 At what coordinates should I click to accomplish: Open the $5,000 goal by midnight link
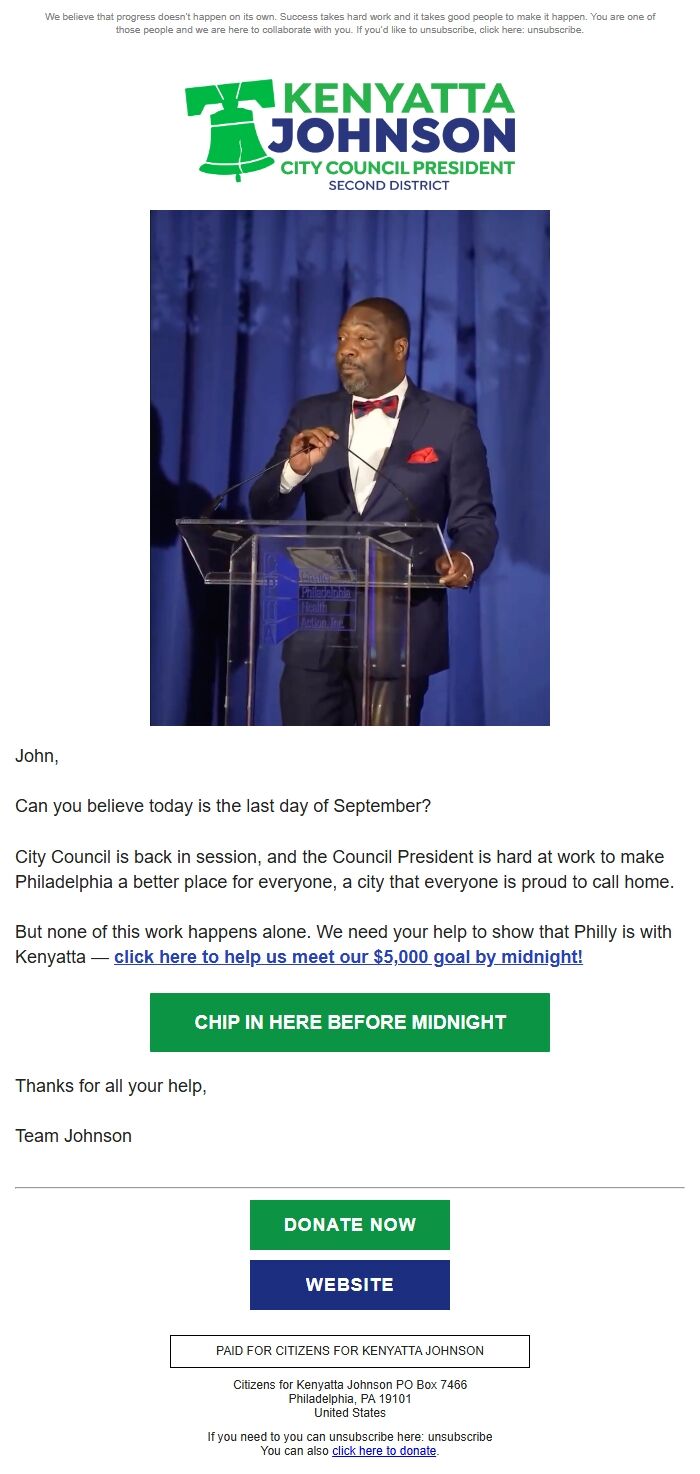click(348, 957)
